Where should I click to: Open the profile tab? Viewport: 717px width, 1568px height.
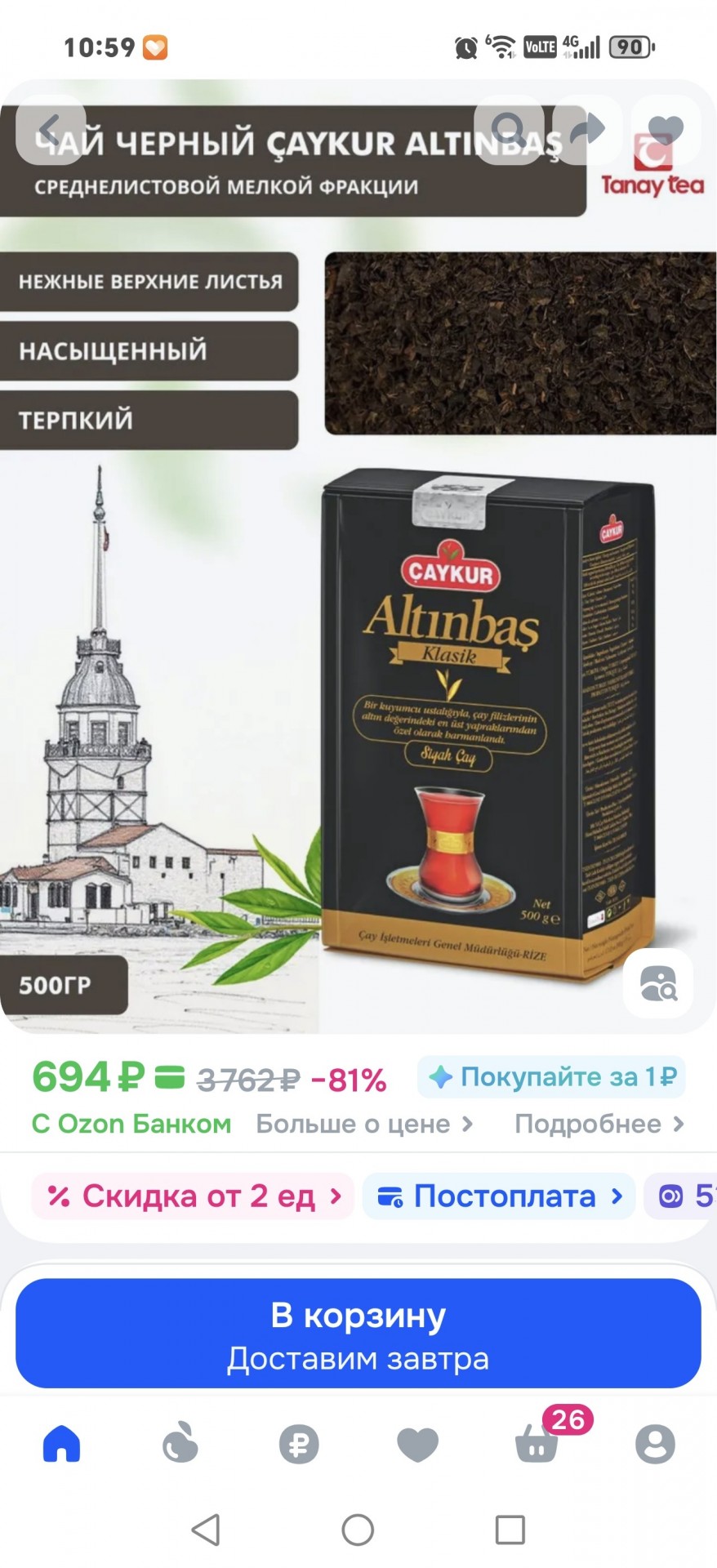[655, 1444]
